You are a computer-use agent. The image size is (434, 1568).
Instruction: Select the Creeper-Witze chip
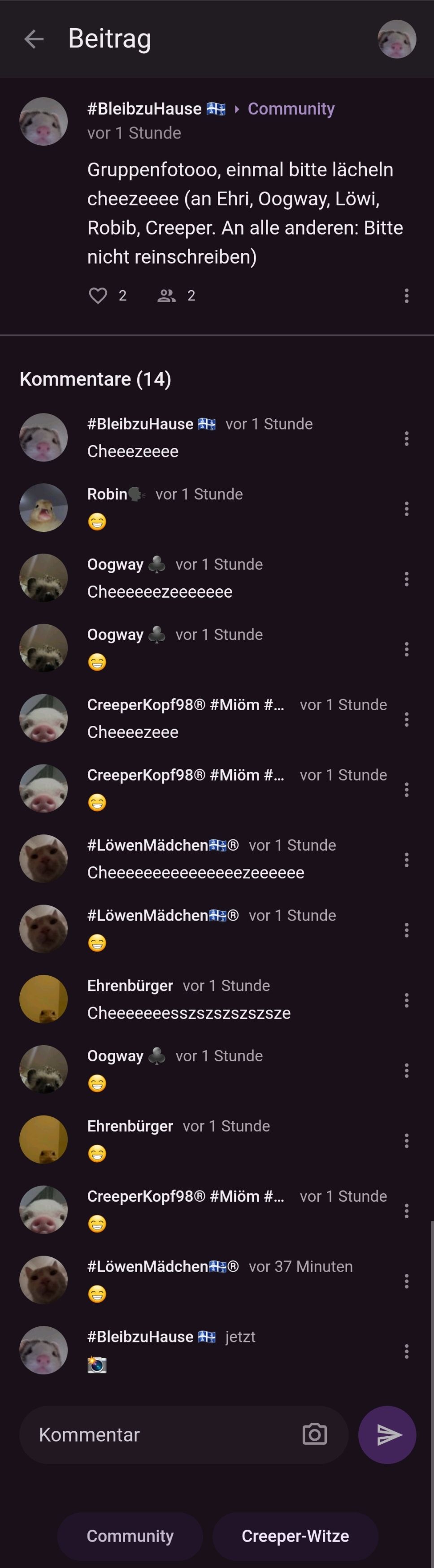pos(295,1536)
